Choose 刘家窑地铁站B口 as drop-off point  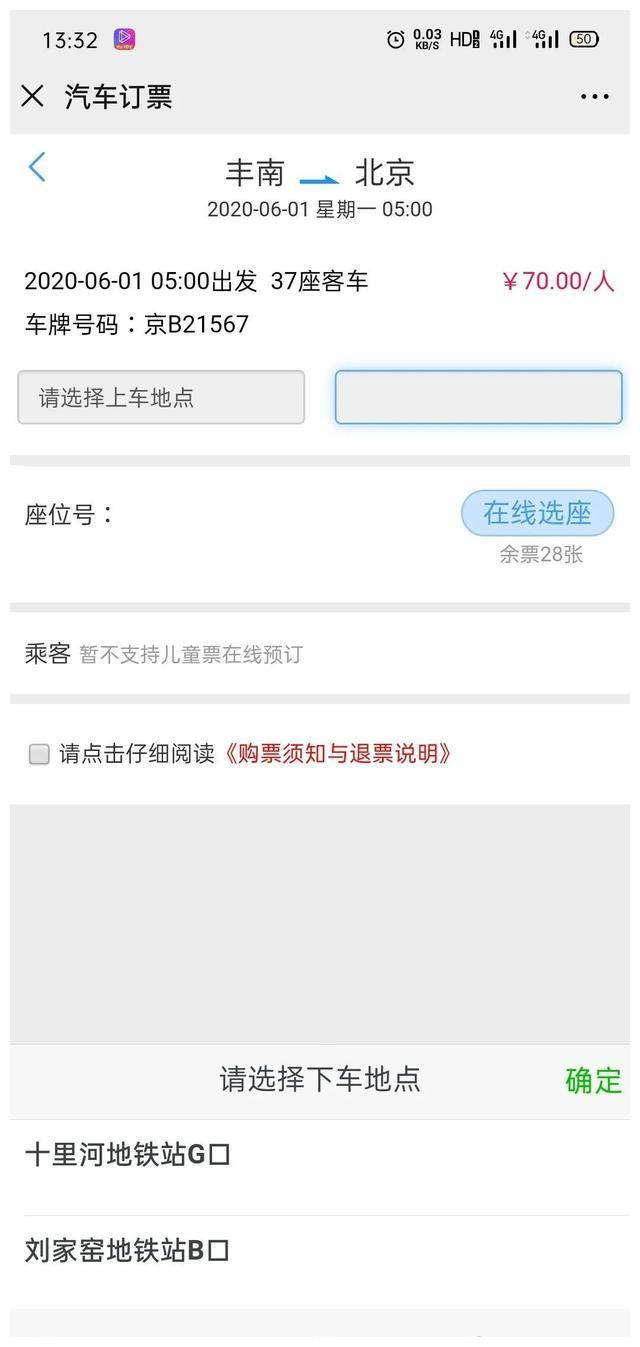pyautogui.click(x=128, y=1250)
